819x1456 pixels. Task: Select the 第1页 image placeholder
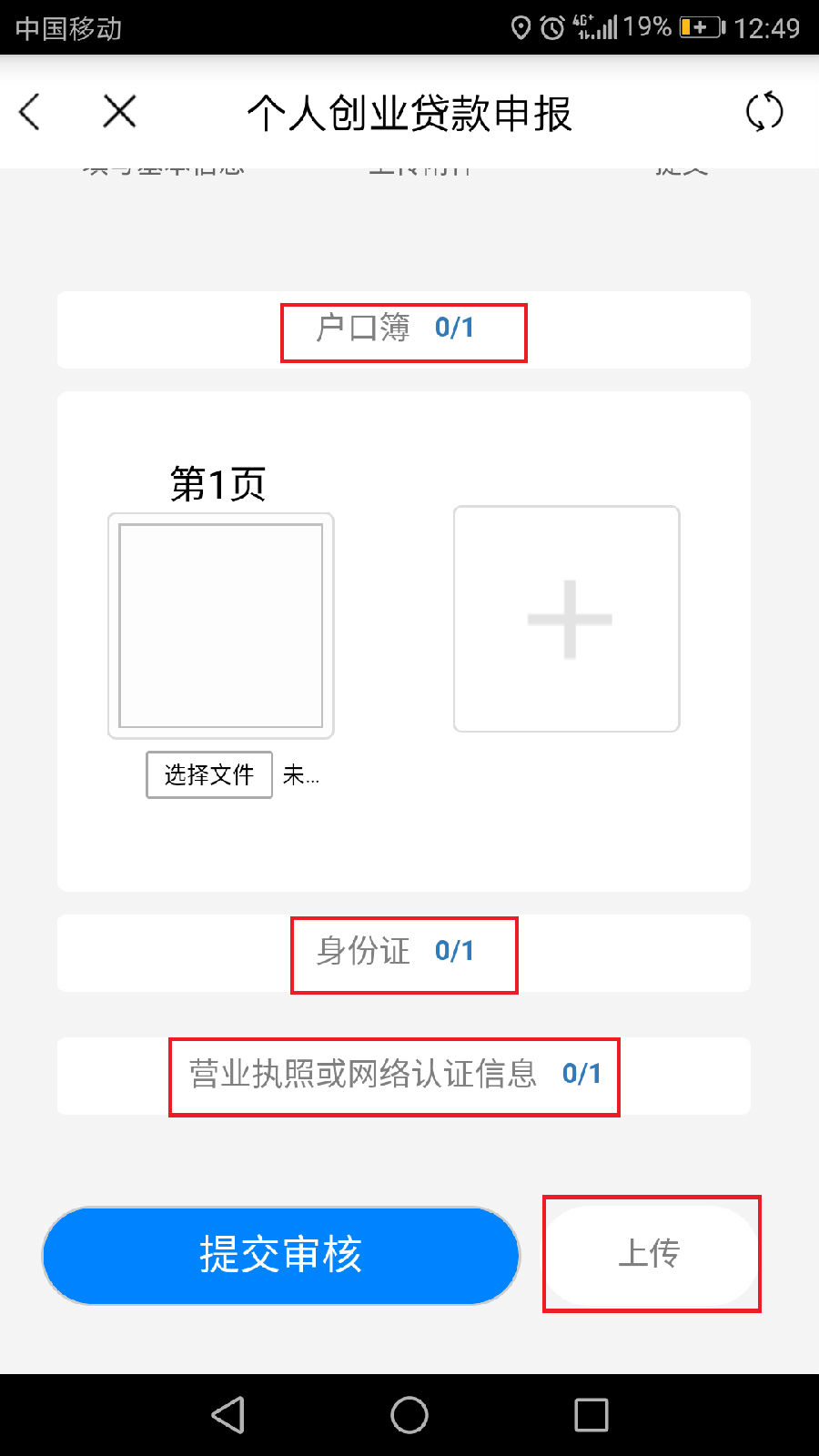(x=221, y=626)
